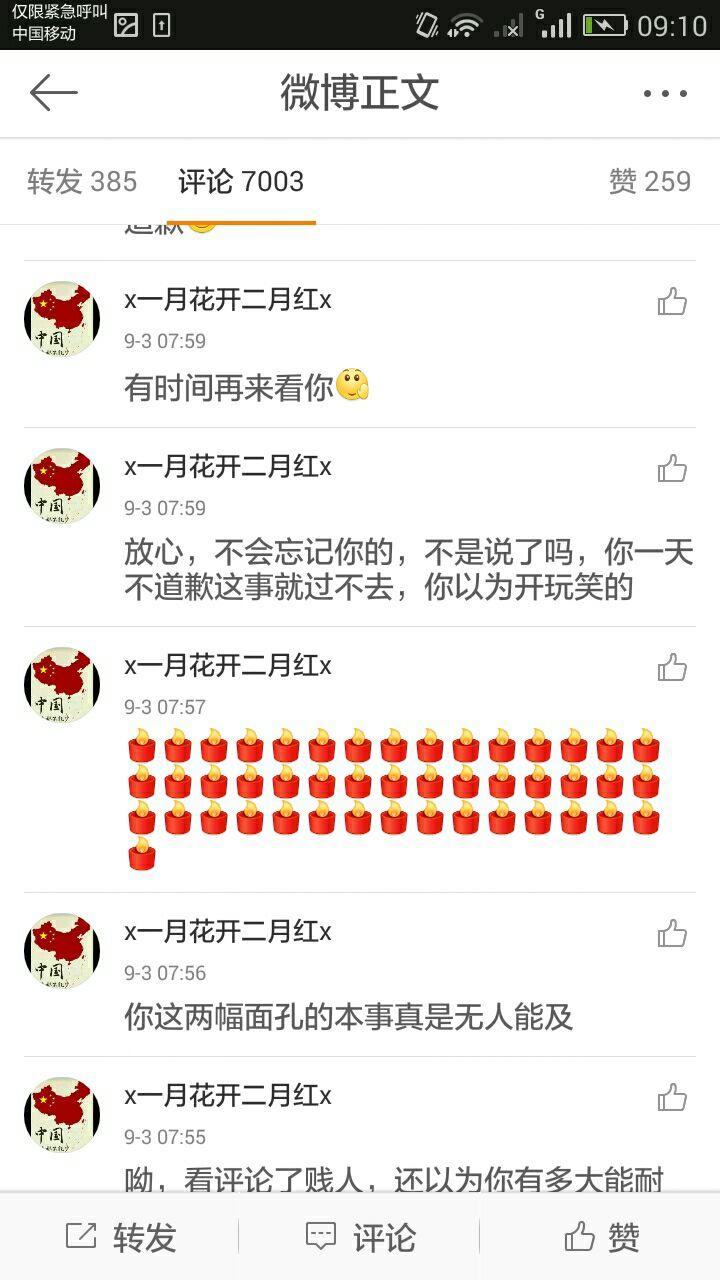Select the 评论 7003 tab
The height and width of the screenshot is (1280, 720).
[241, 181]
